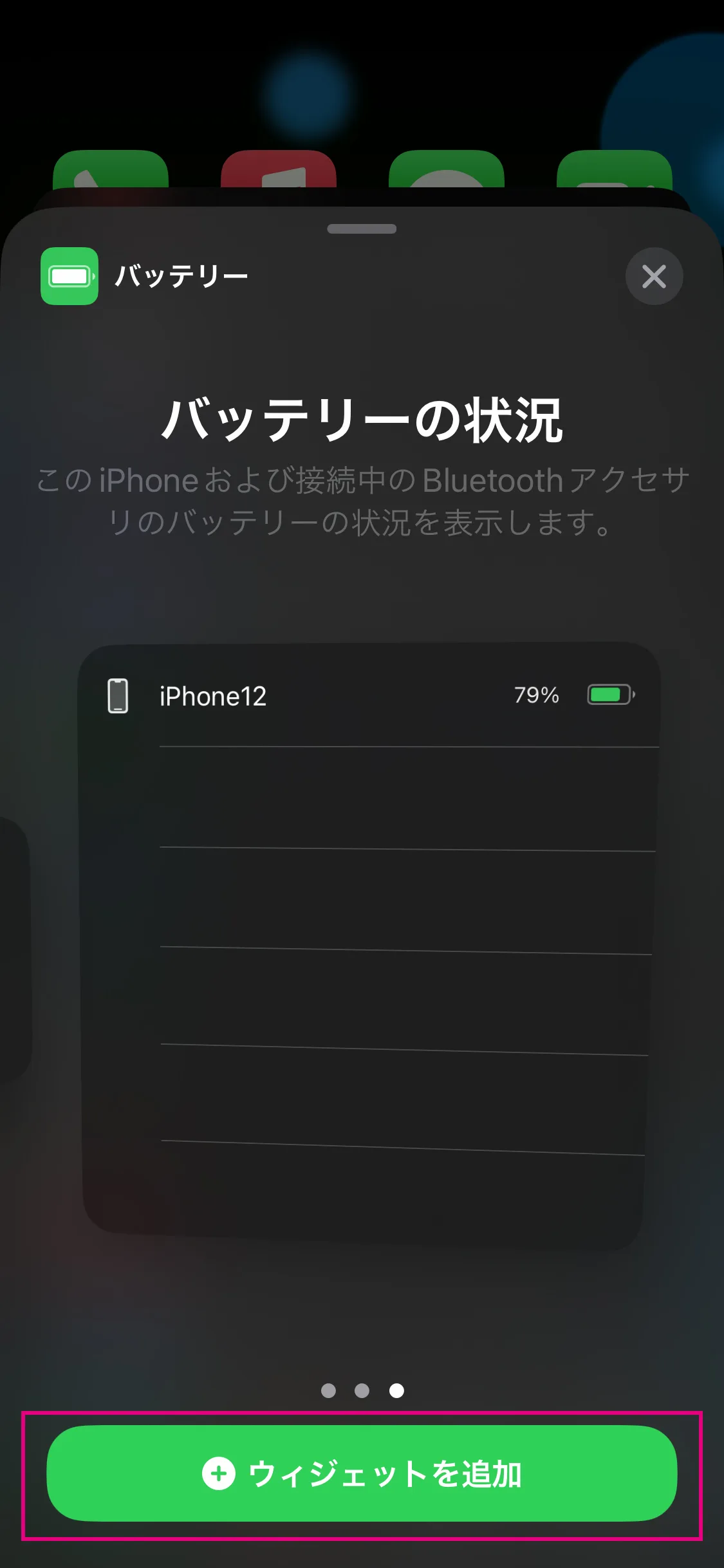
Task: Dismiss the widget sheet with the X button
Action: (654, 277)
